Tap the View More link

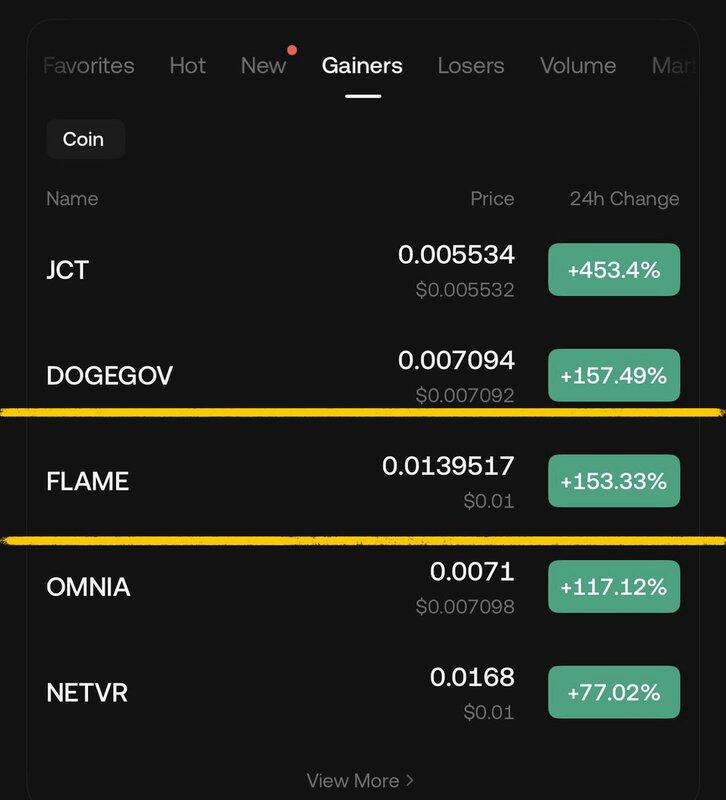coord(360,780)
